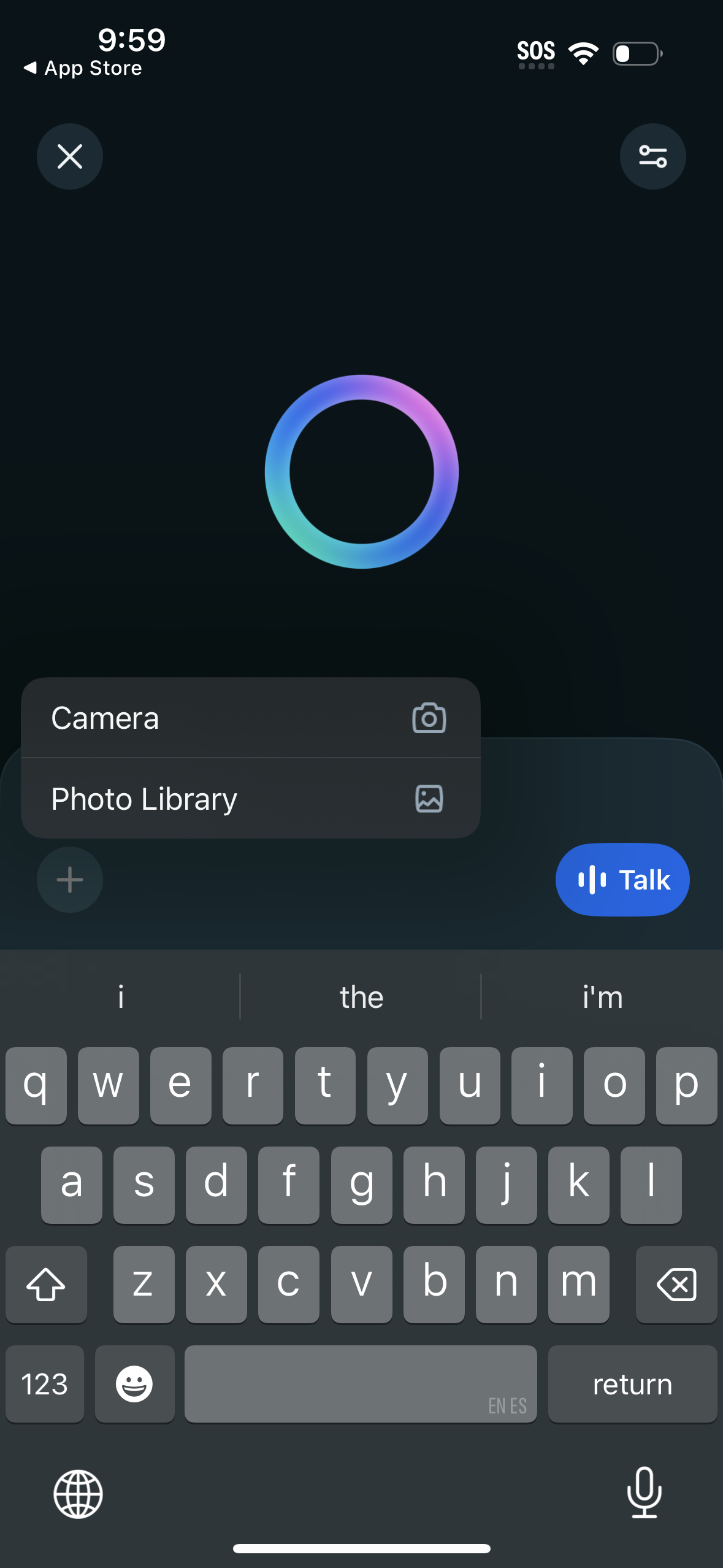
Task: Return to the App Store
Action: coord(82,67)
